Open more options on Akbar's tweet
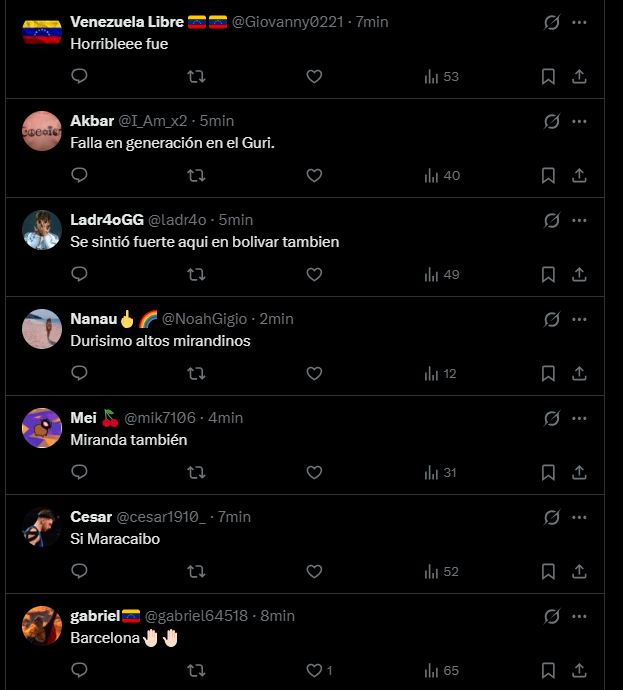 click(579, 121)
